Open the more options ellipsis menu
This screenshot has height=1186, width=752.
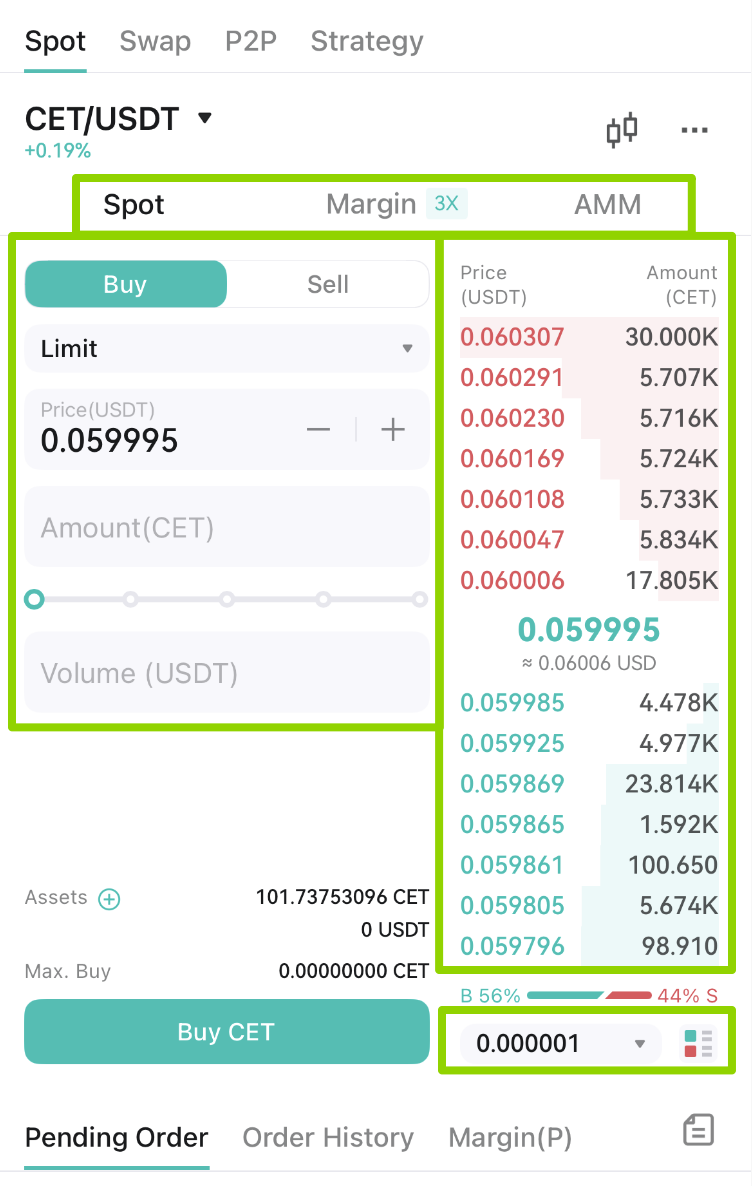tap(694, 130)
